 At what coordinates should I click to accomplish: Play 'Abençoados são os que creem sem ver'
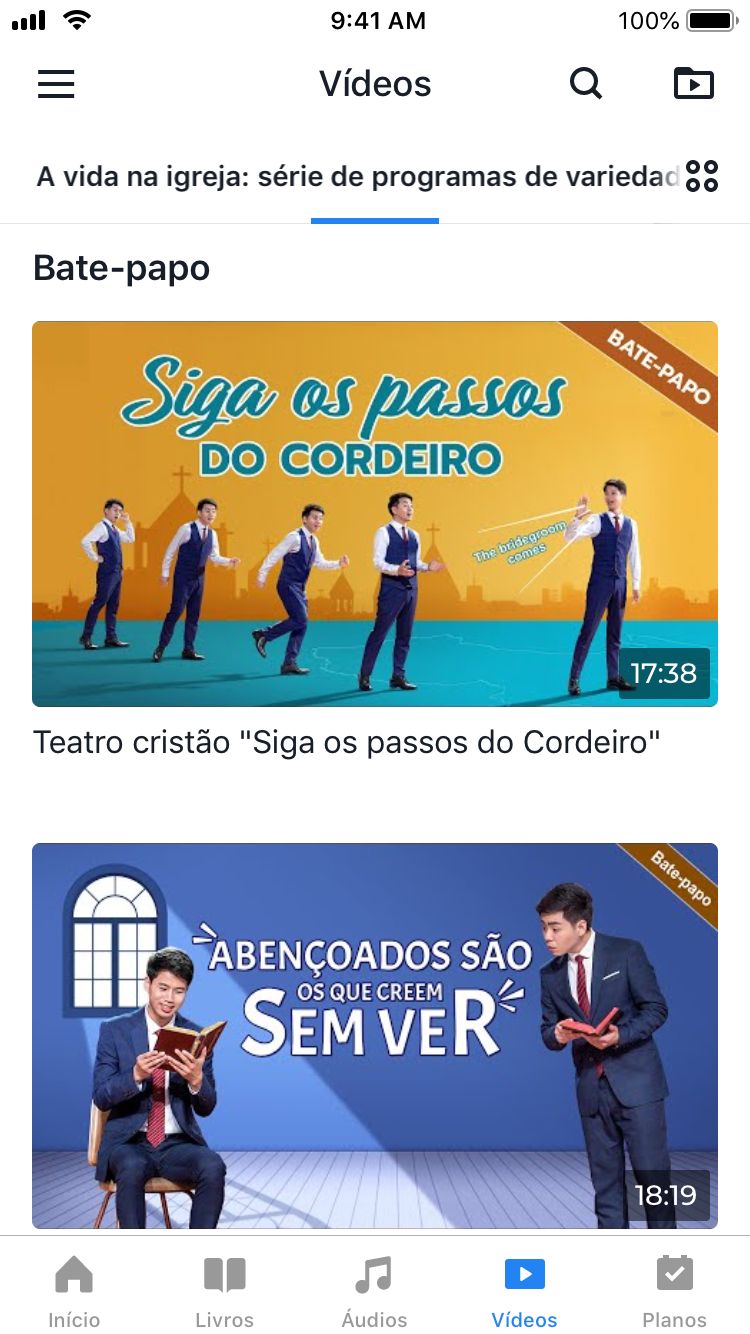point(375,1036)
